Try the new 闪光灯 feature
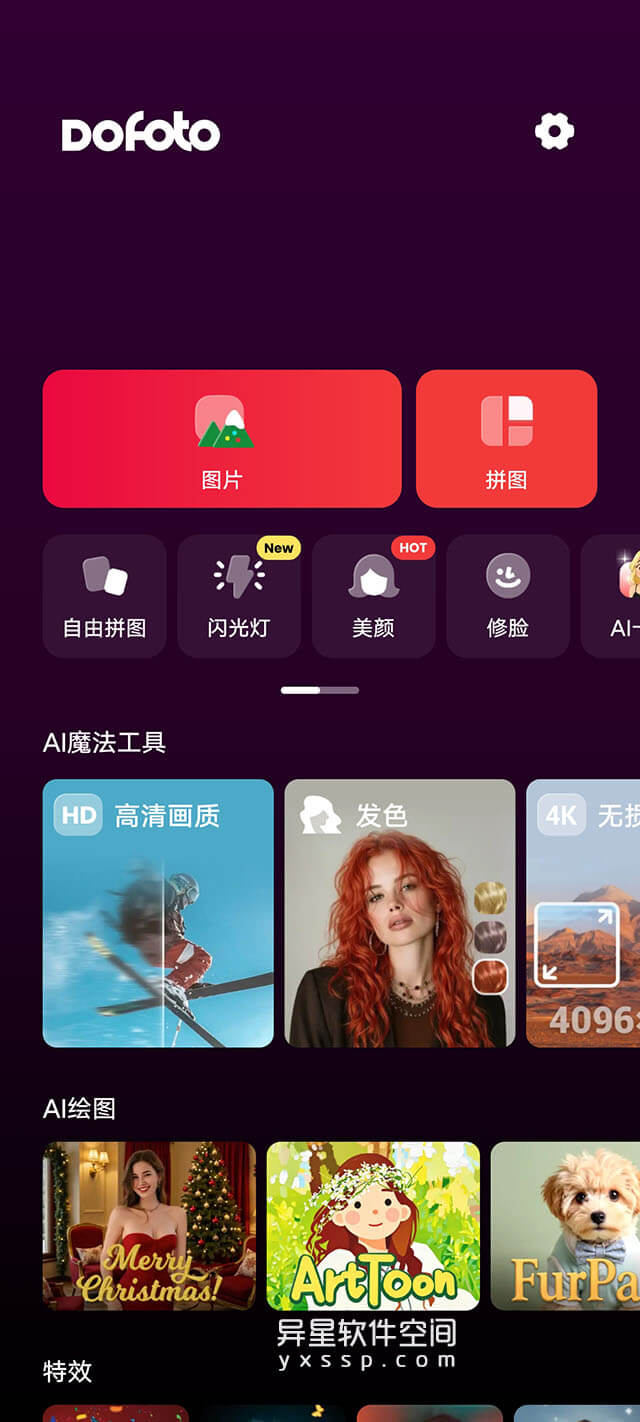 239,596
